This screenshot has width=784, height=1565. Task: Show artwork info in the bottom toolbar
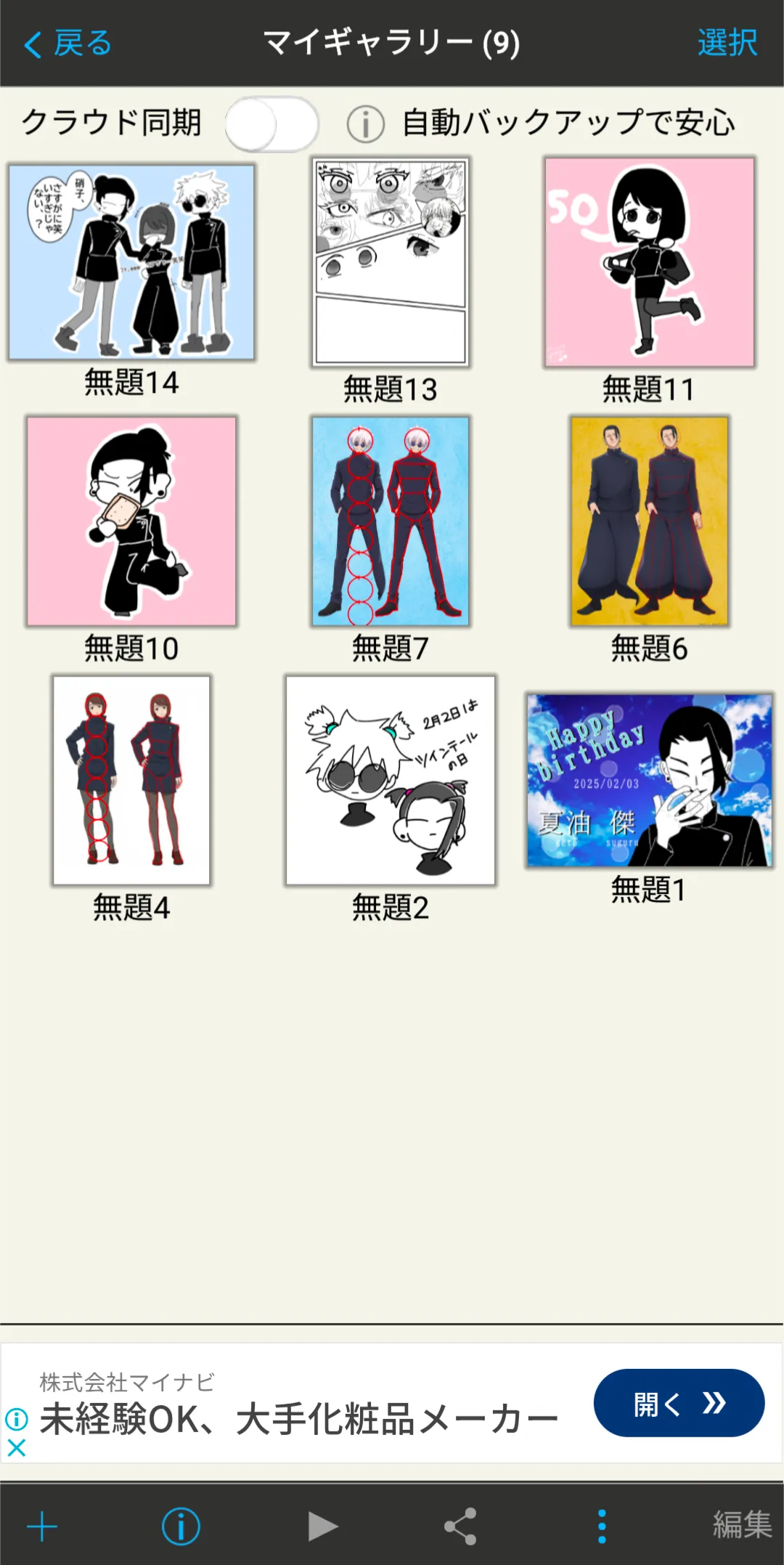pos(181,1526)
